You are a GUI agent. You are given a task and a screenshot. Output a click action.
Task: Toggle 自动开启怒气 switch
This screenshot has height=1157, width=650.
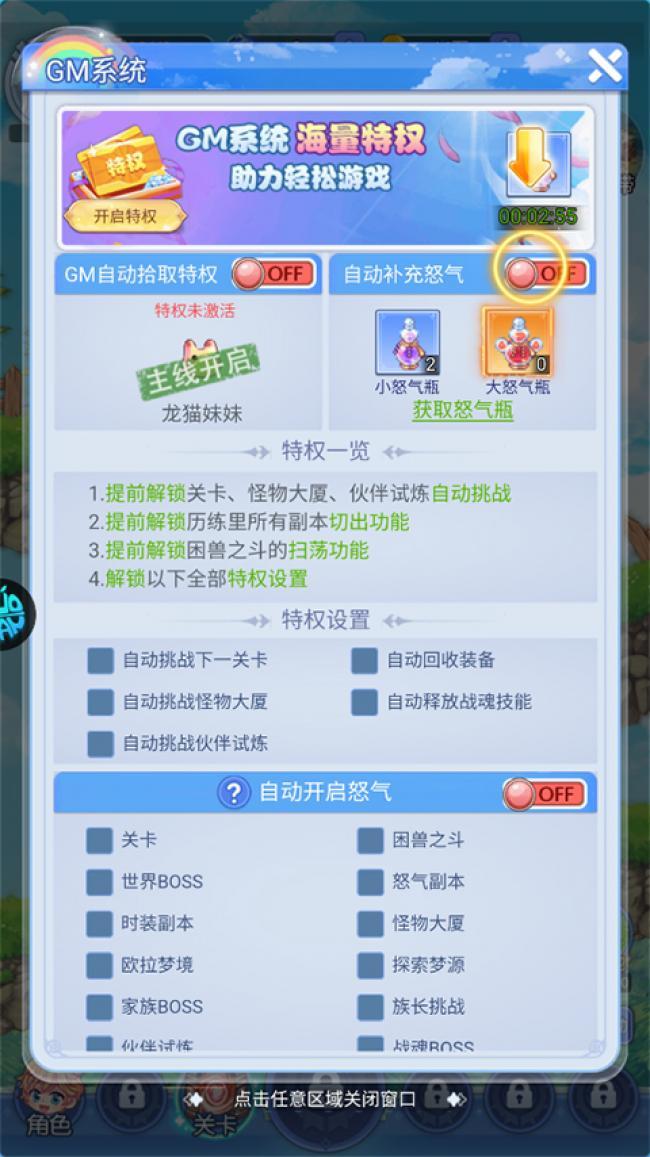(544, 794)
